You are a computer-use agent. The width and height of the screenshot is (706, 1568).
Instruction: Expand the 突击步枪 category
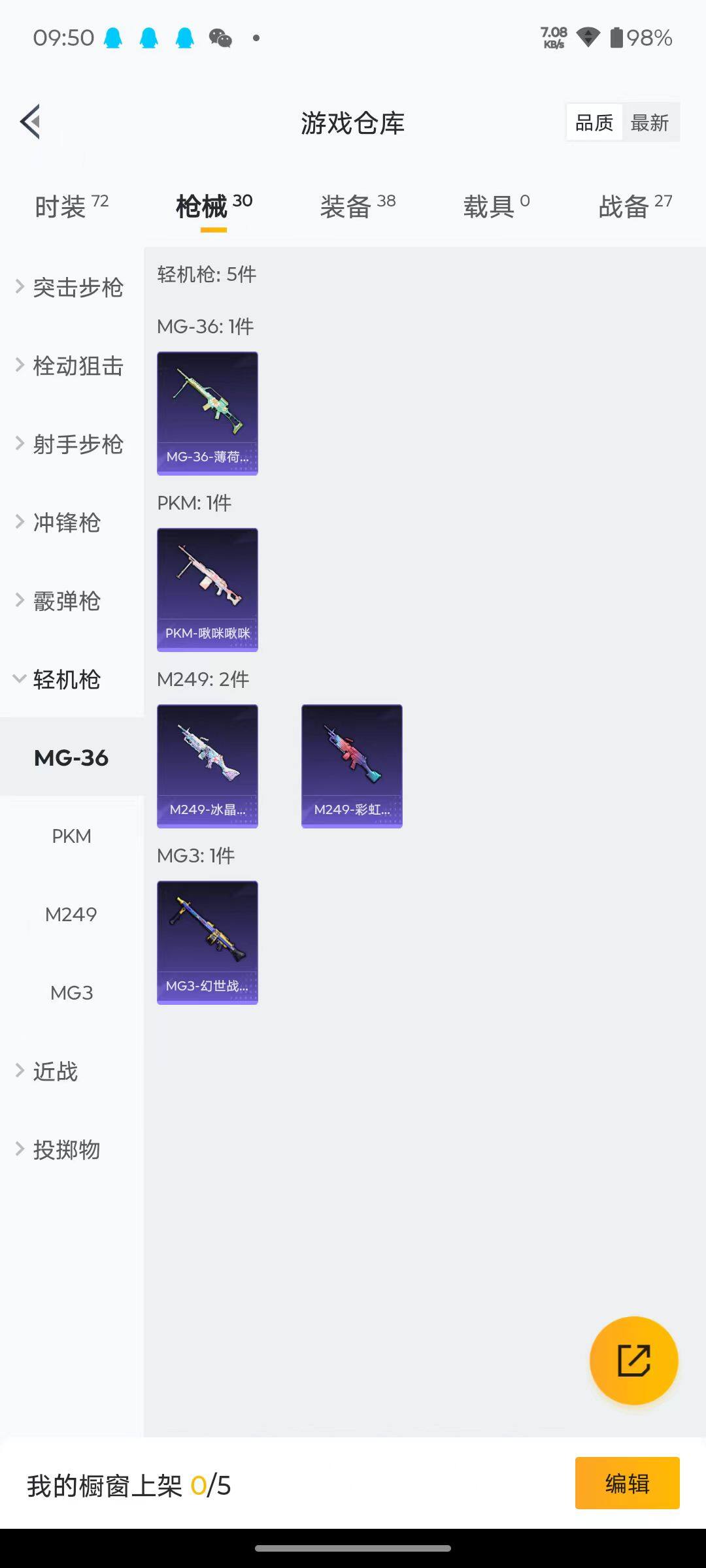pyautogui.click(x=76, y=287)
